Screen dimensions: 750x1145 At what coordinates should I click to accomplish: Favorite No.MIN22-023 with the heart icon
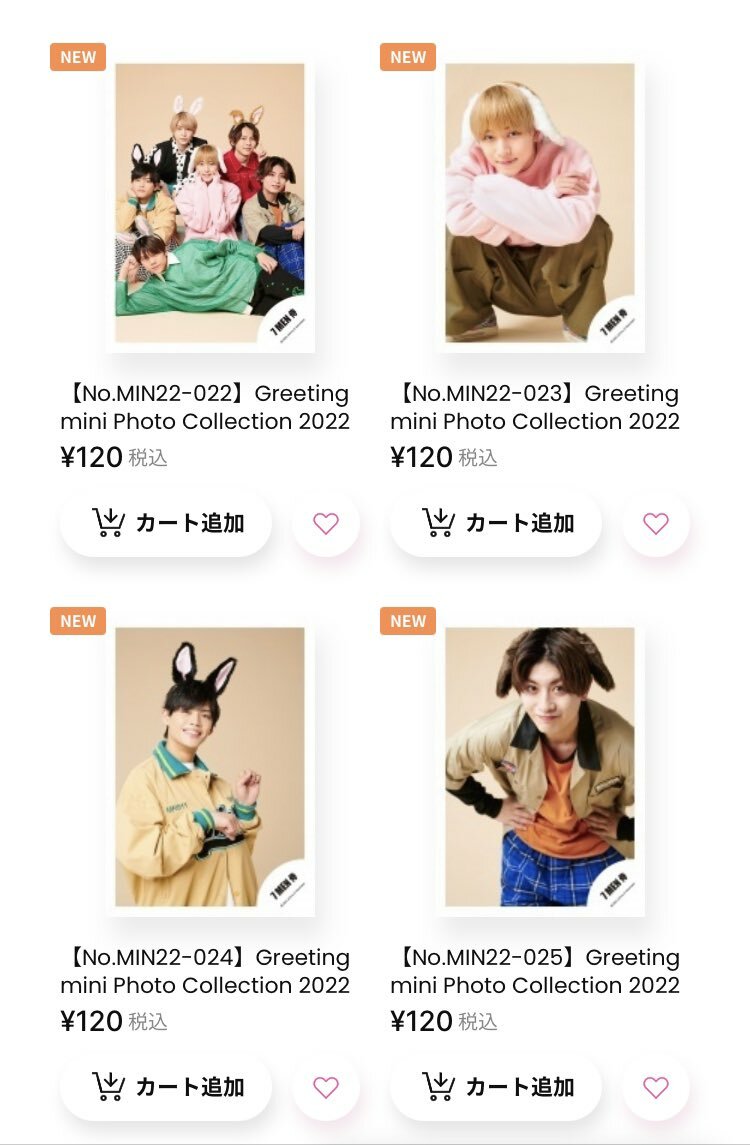point(656,523)
